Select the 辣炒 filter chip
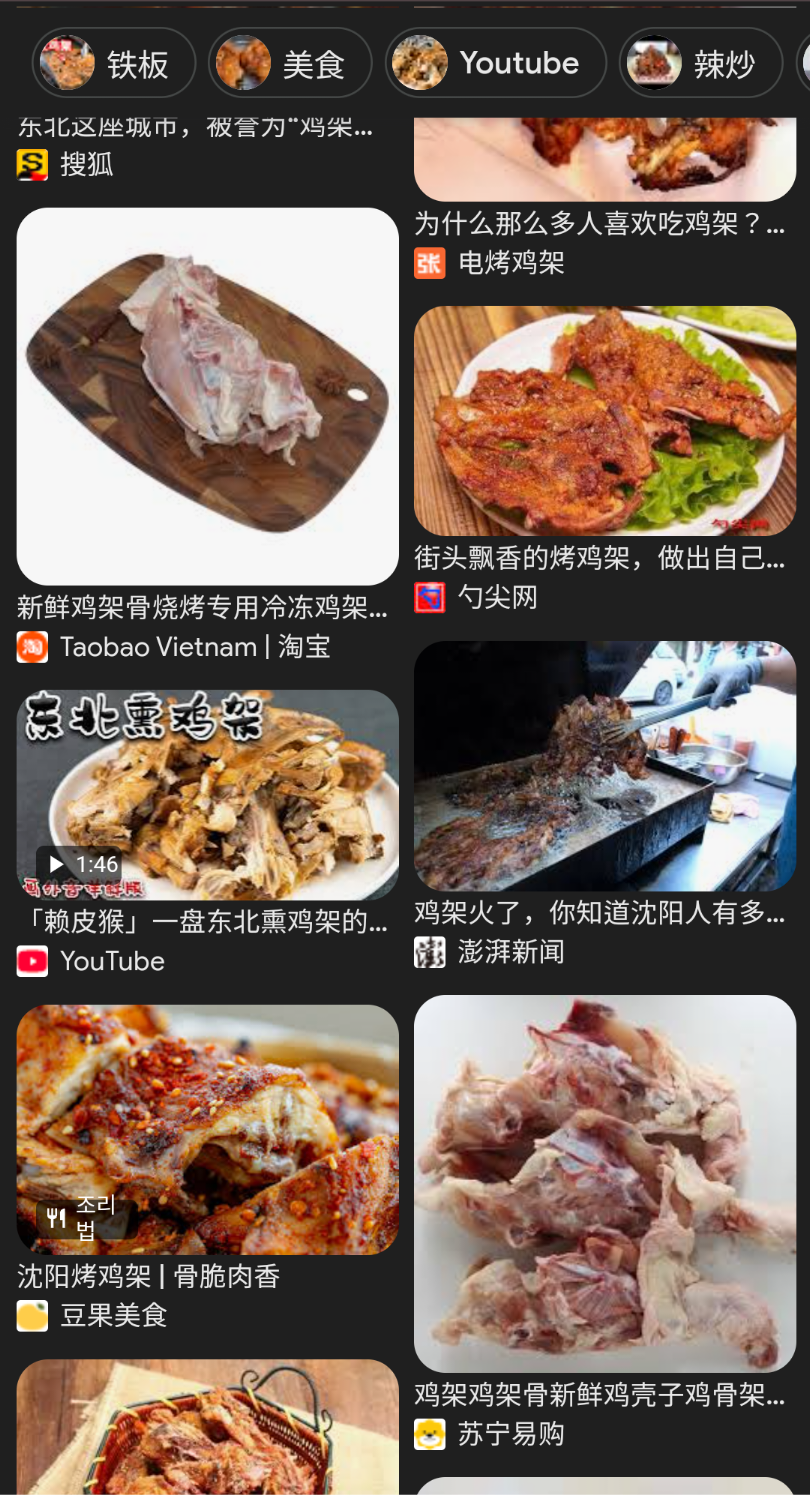 click(x=701, y=63)
